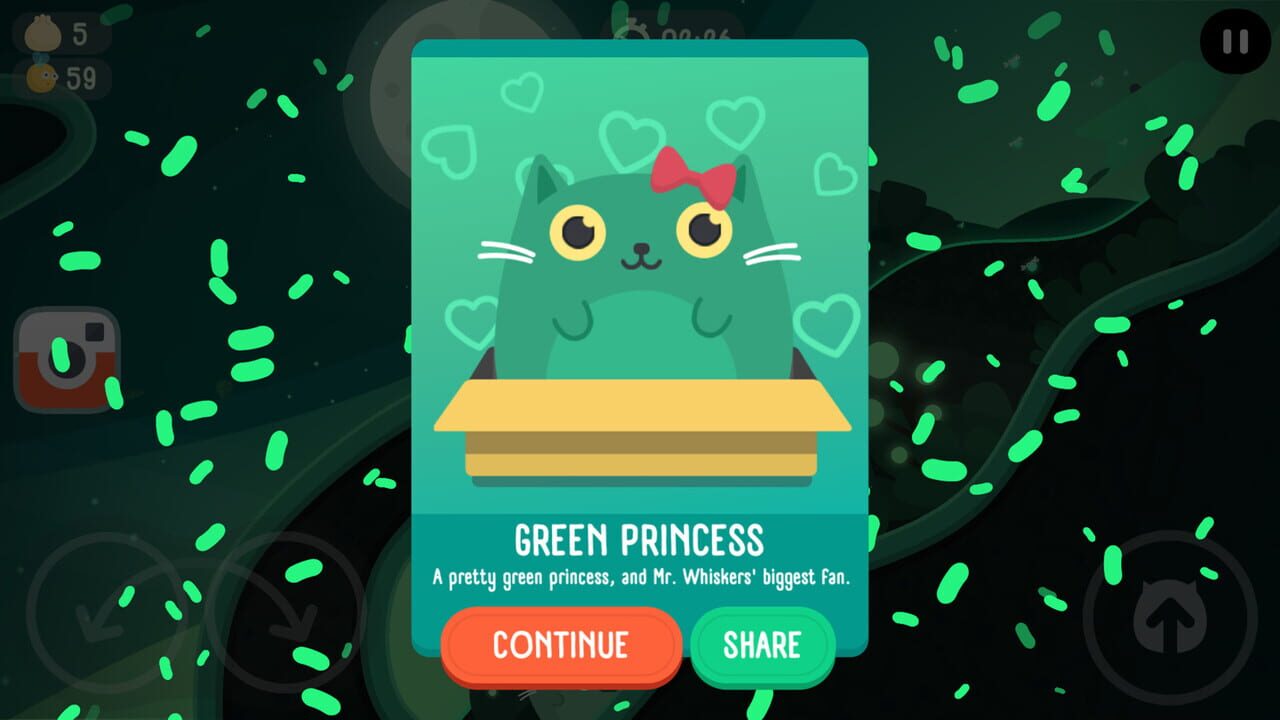Screen dimensions: 1280x720
Task: Tap the move-right arrow control
Action: tap(285, 612)
